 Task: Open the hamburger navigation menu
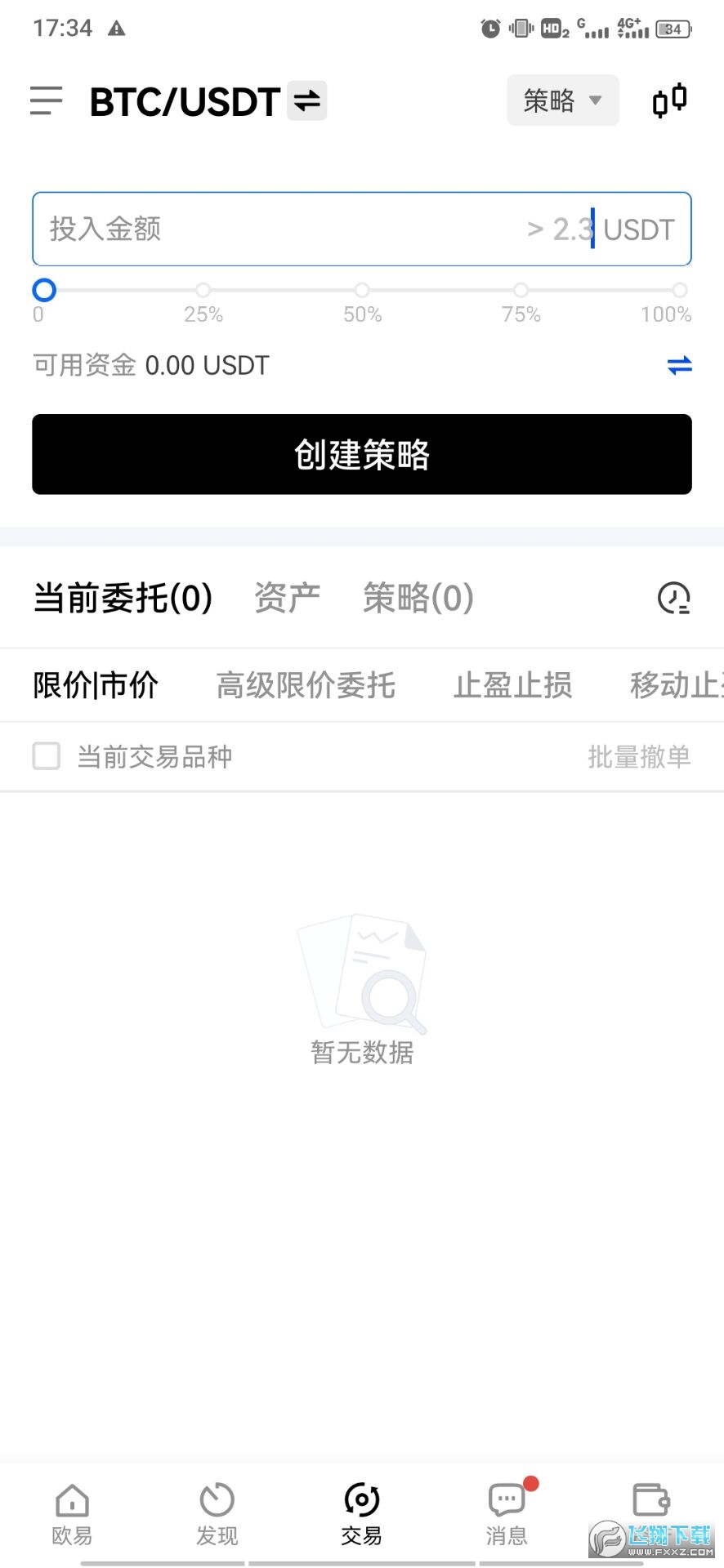click(46, 100)
